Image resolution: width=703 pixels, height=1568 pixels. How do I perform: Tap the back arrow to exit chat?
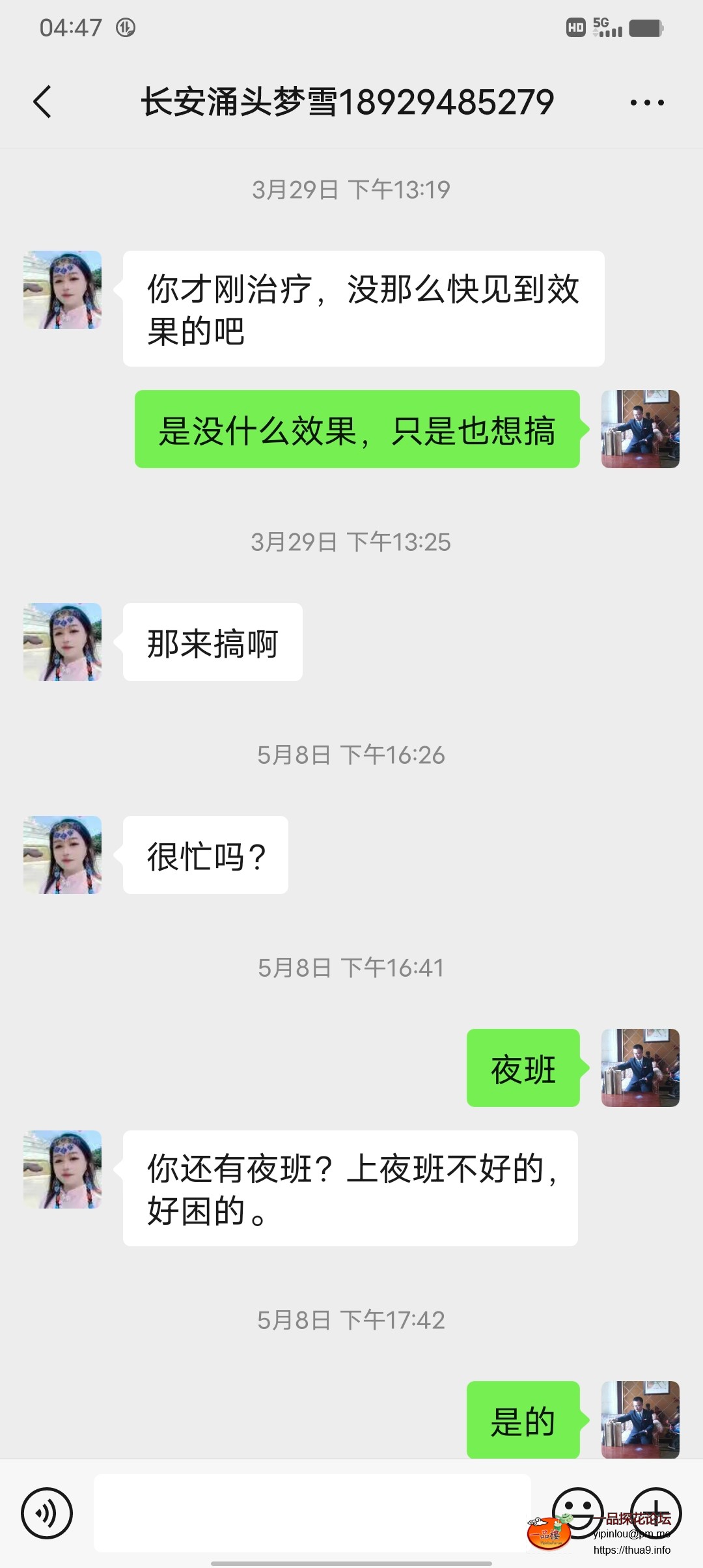[43, 102]
